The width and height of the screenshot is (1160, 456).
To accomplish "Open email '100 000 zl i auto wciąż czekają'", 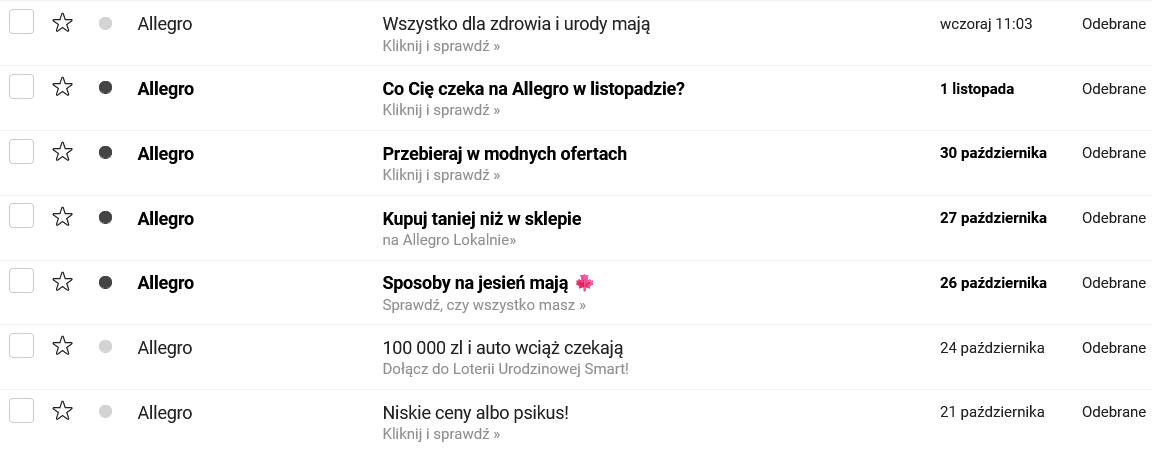I will [503, 348].
